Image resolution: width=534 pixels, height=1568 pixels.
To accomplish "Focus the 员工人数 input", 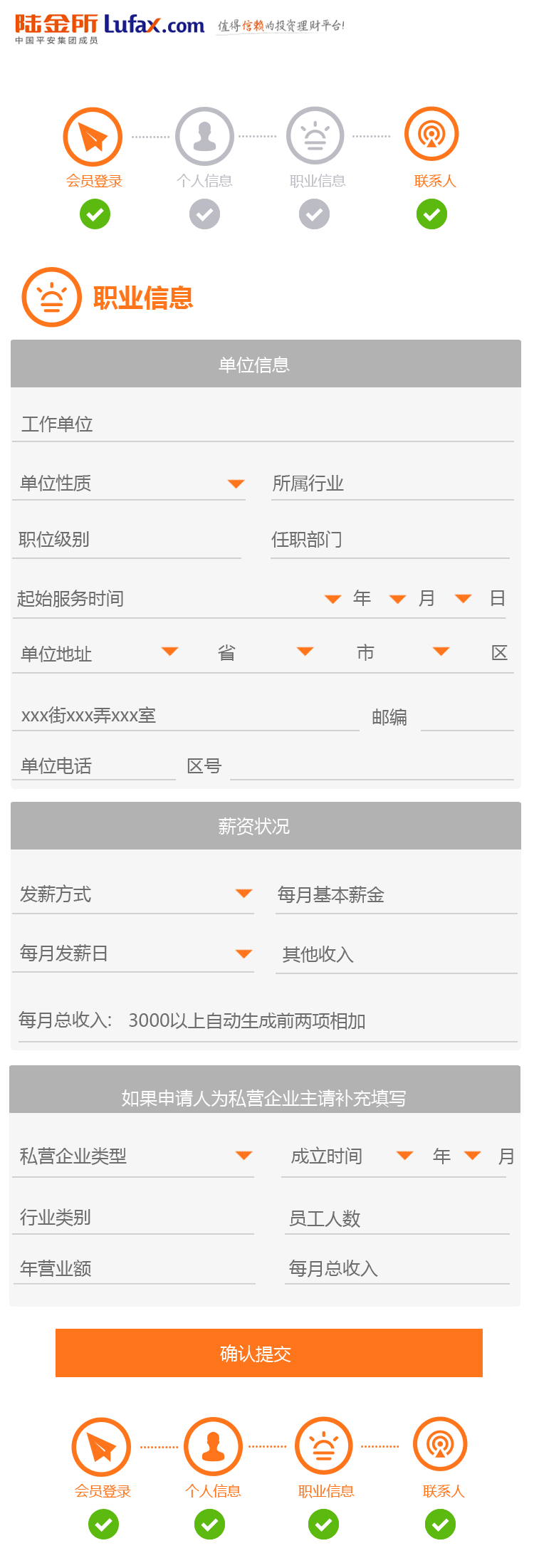I will pyautogui.click(x=397, y=1218).
